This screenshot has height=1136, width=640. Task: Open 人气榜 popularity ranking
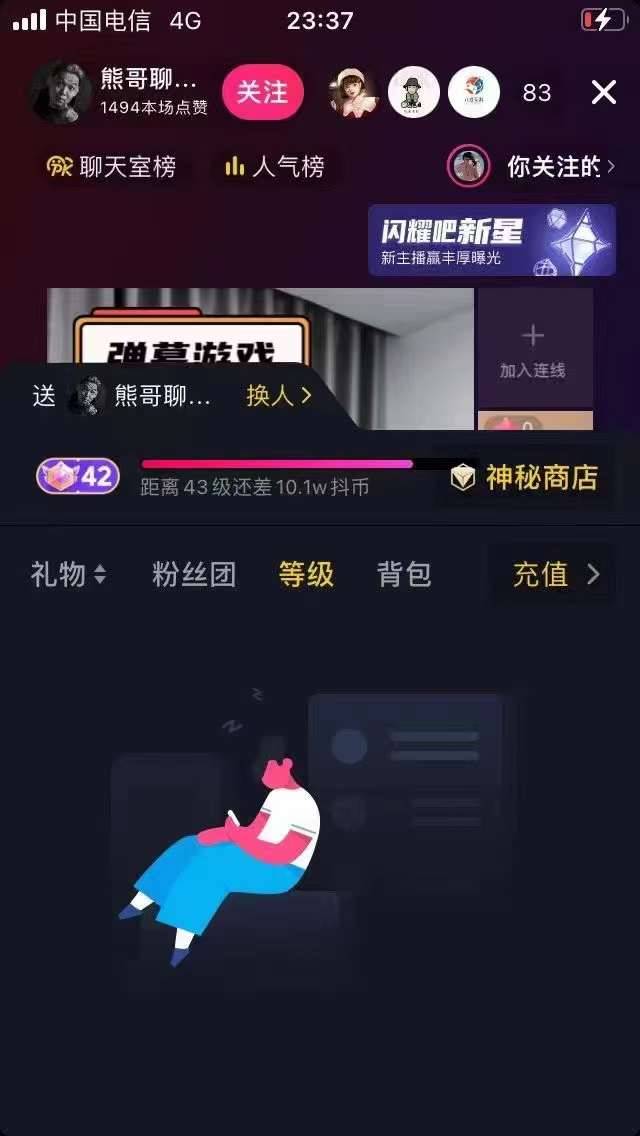point(275,167)
